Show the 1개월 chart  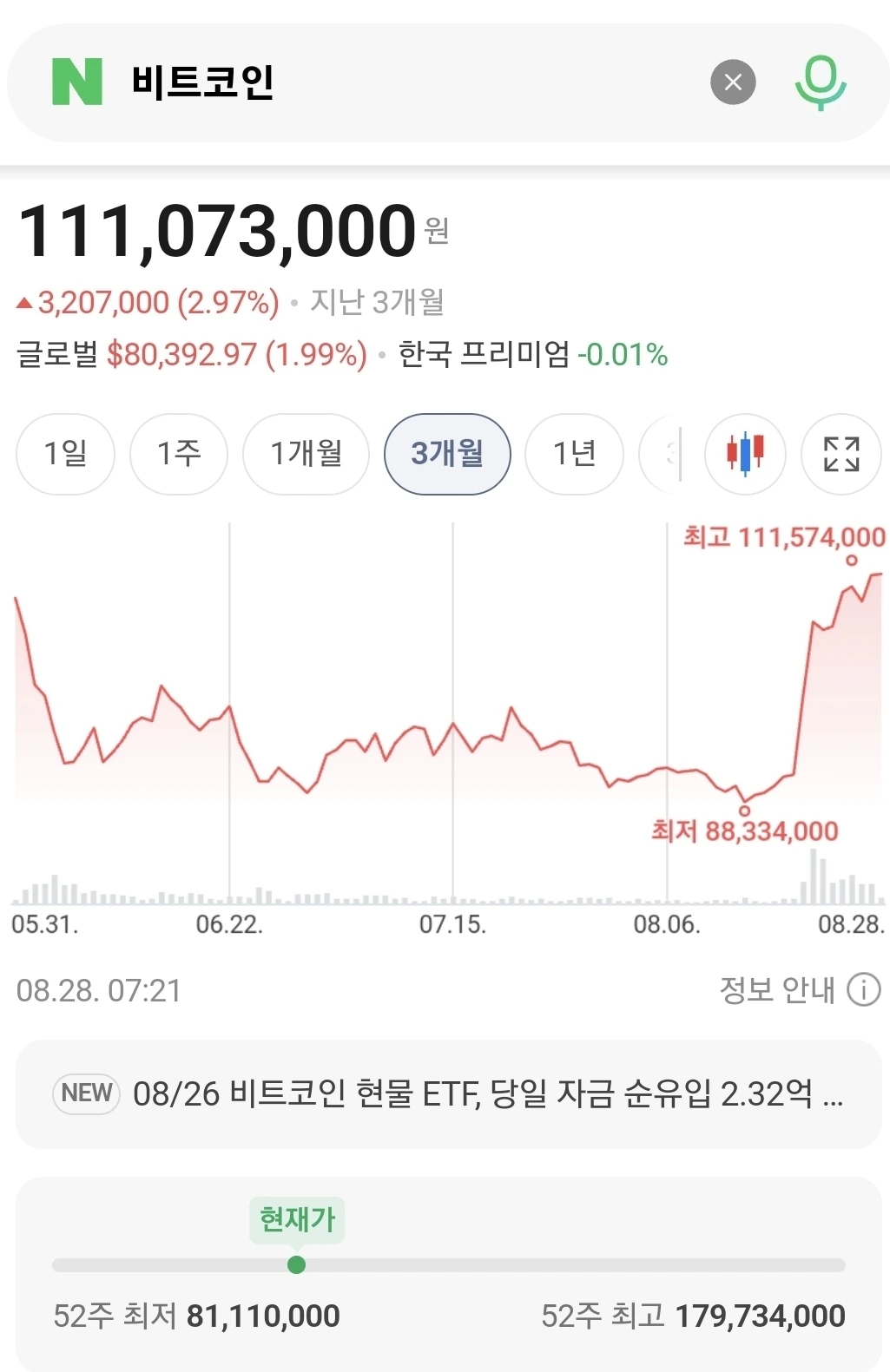(x=306, y=454)
